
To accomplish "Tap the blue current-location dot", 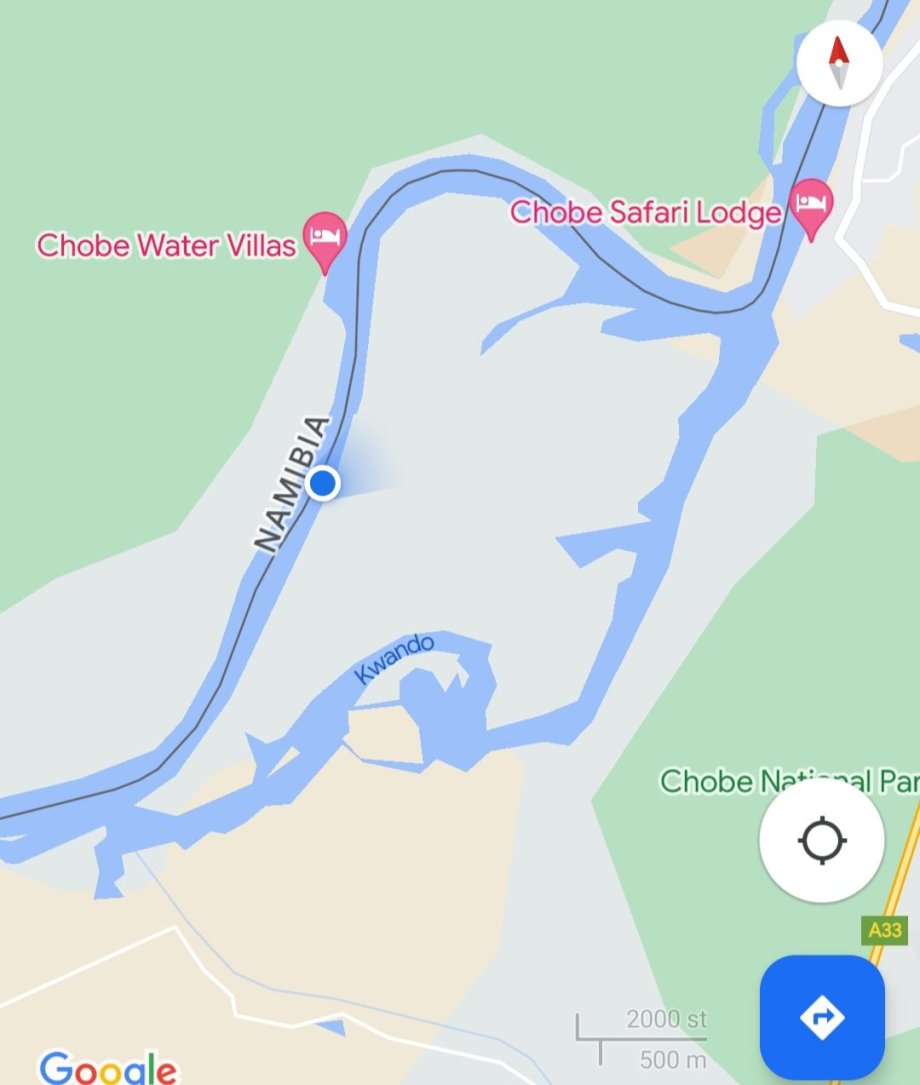I will (x=322, y=484).
